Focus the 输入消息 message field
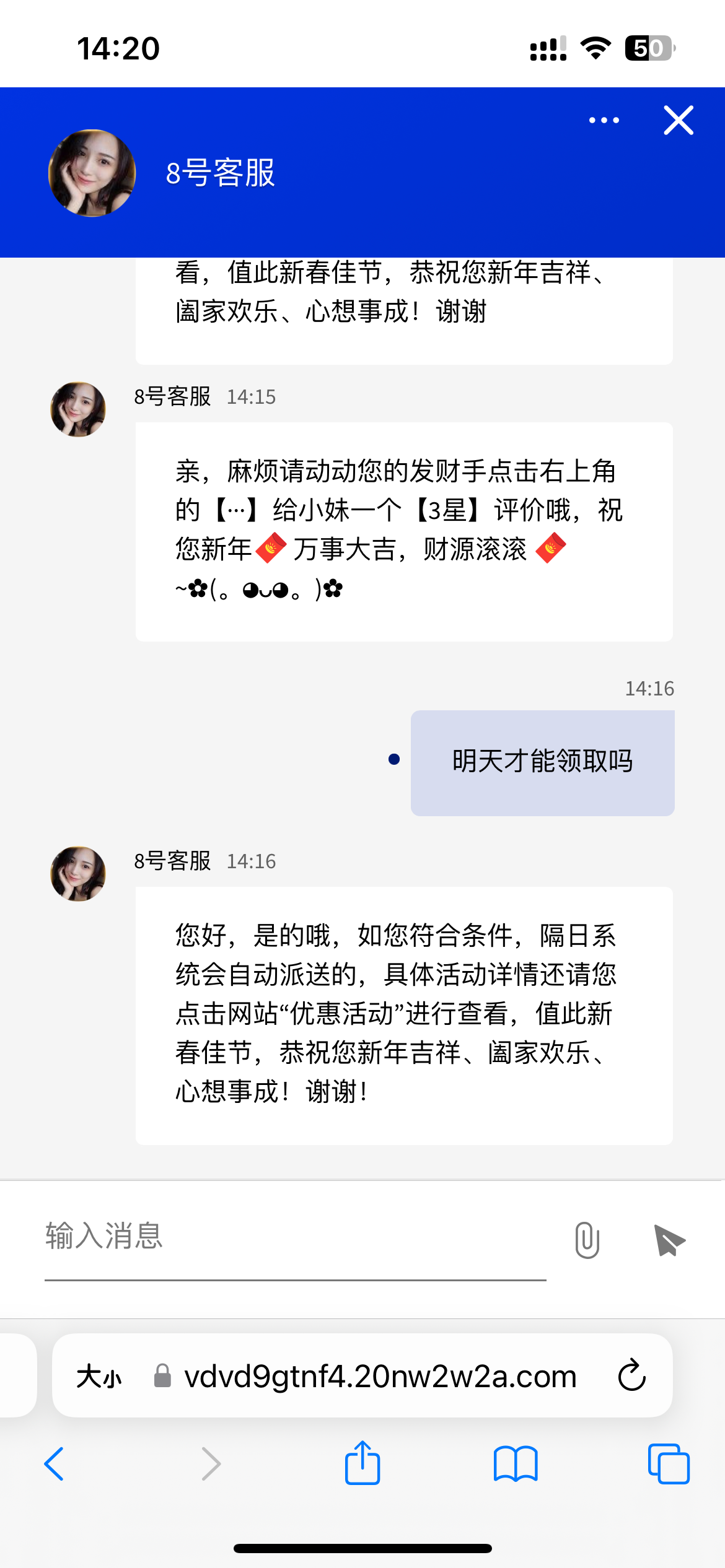Viewport: 725px width, 1568px height. tap(295, 1237)
